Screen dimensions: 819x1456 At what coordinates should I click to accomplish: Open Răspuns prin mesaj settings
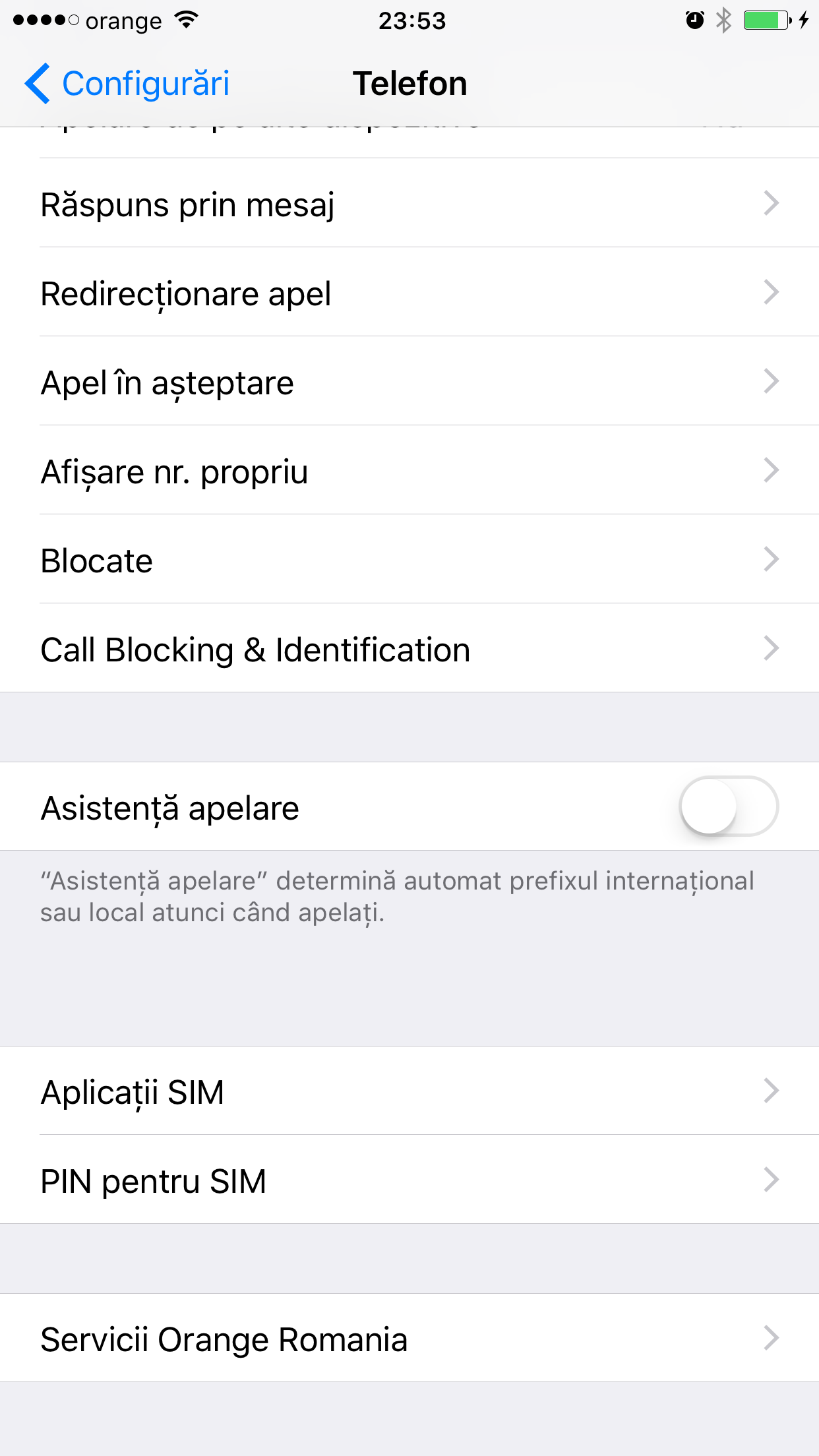(x=409, y=203)
